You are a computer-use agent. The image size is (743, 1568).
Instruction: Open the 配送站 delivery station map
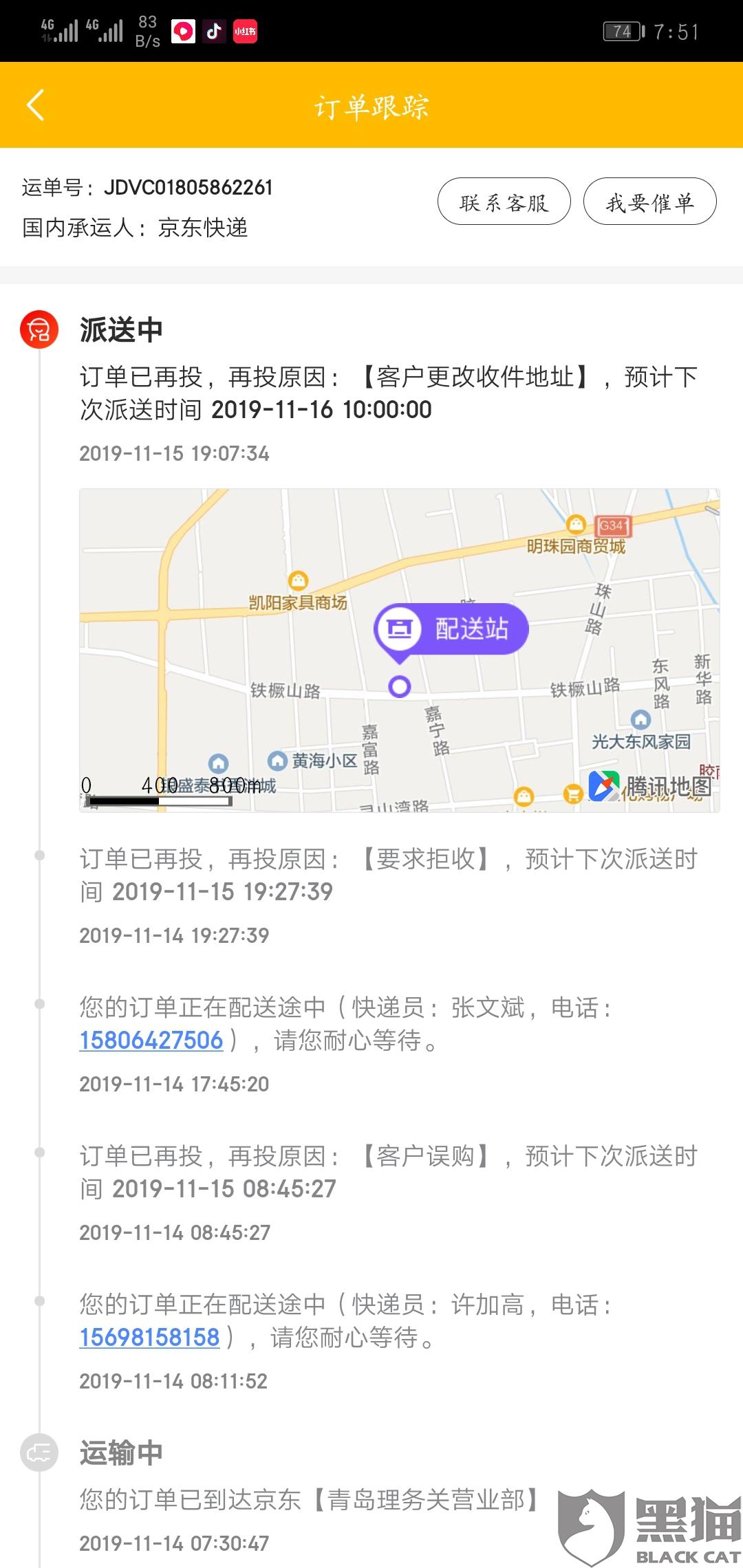(451, 629)
